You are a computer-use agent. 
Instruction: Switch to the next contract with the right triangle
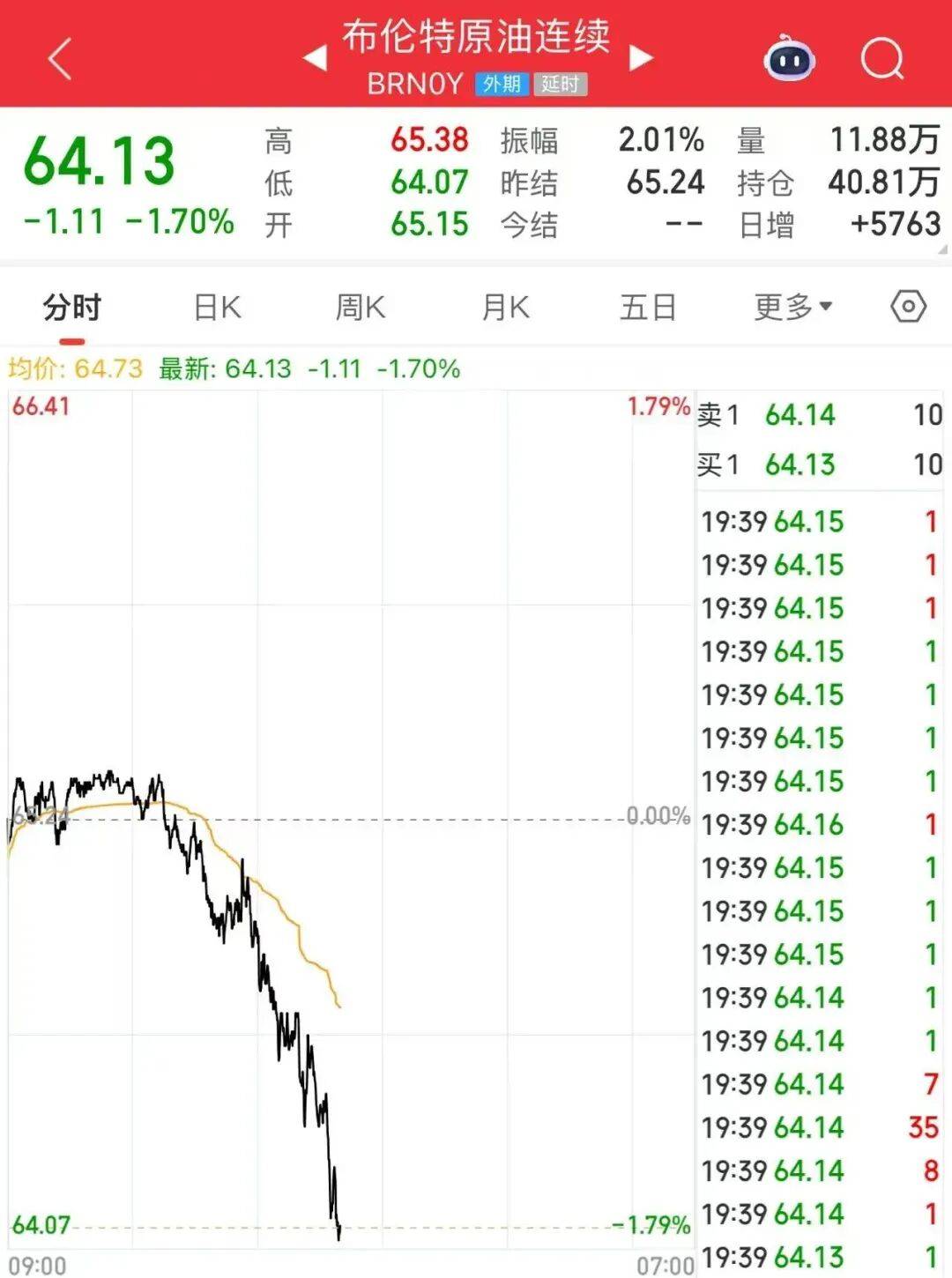(x=641, y=59)
